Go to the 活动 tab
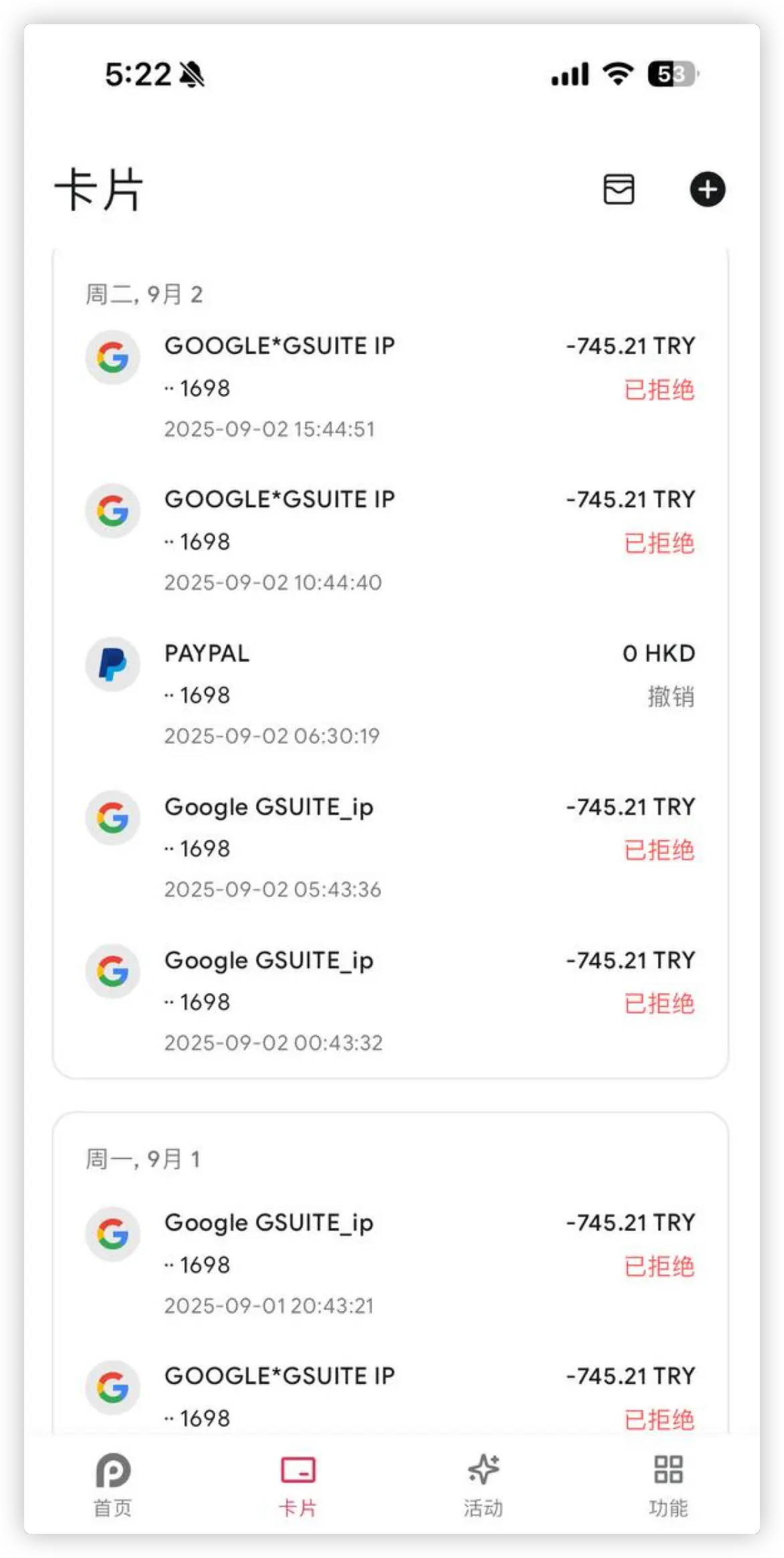Viewport: 784px width, 1558px height. pos(483,1484)
